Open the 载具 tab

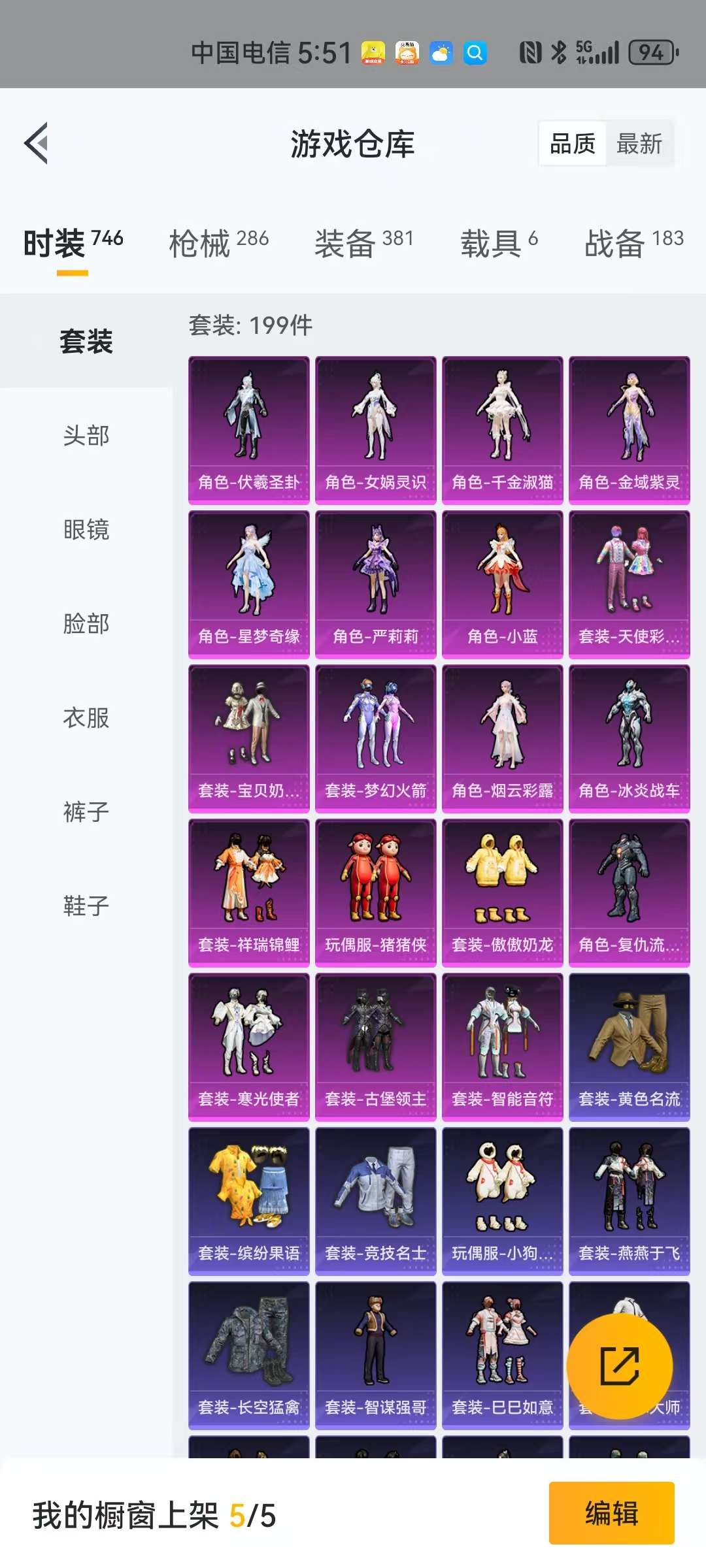pos(499,243)
